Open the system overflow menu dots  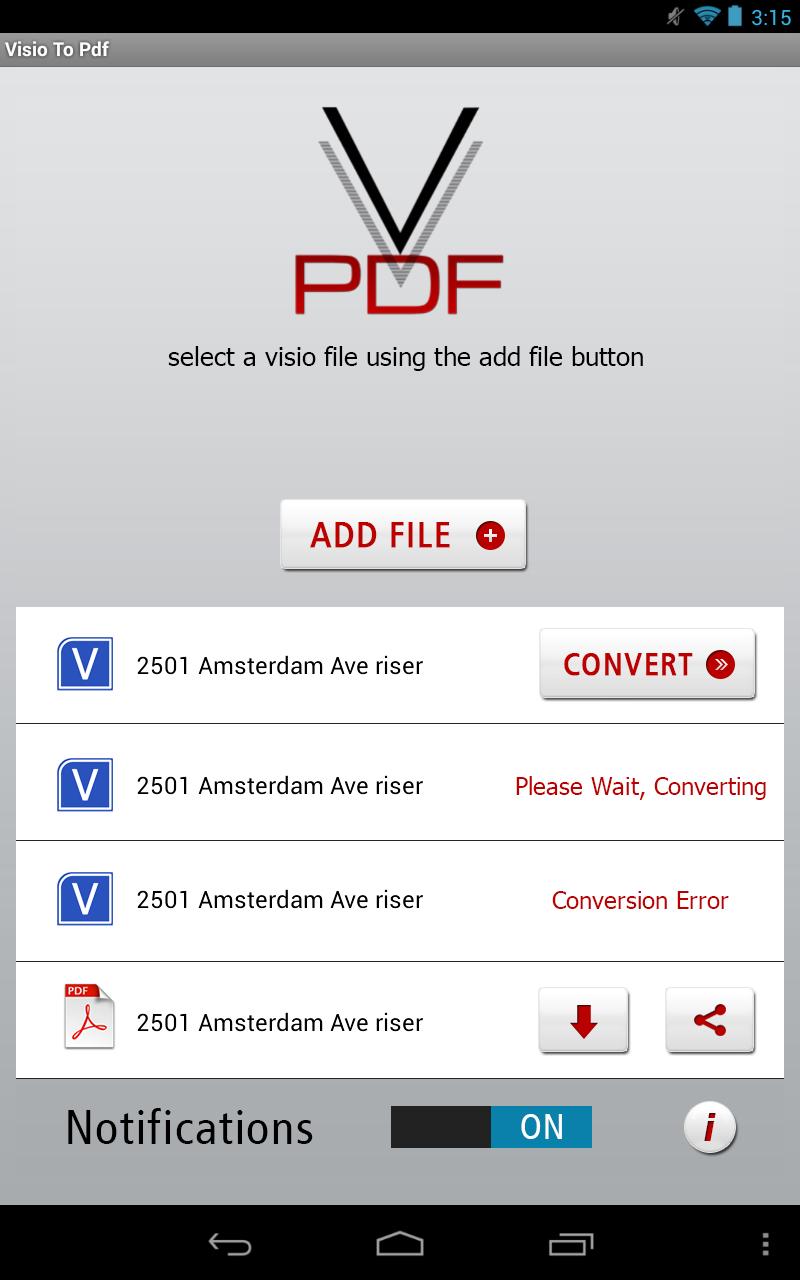[x=765, y=1243]
